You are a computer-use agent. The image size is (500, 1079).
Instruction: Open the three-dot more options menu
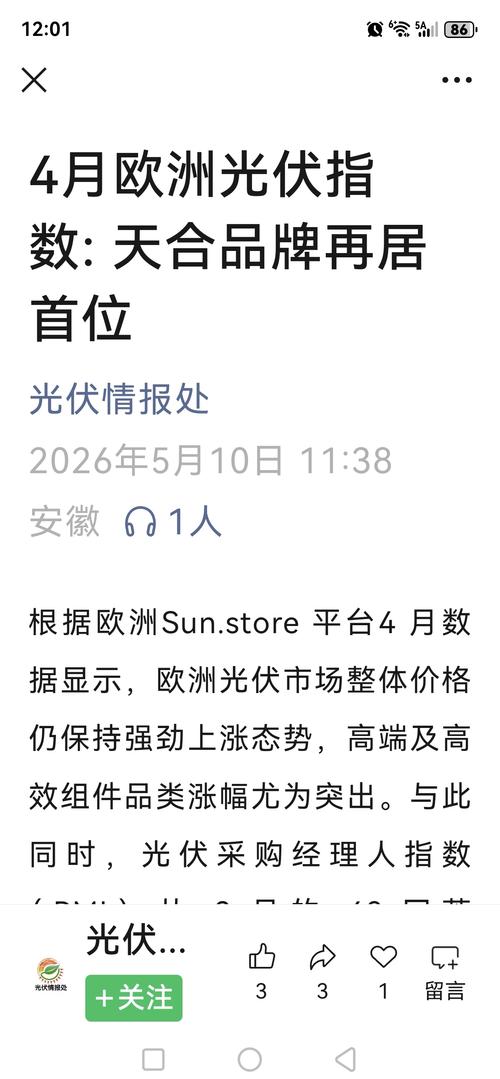[457, 80]
